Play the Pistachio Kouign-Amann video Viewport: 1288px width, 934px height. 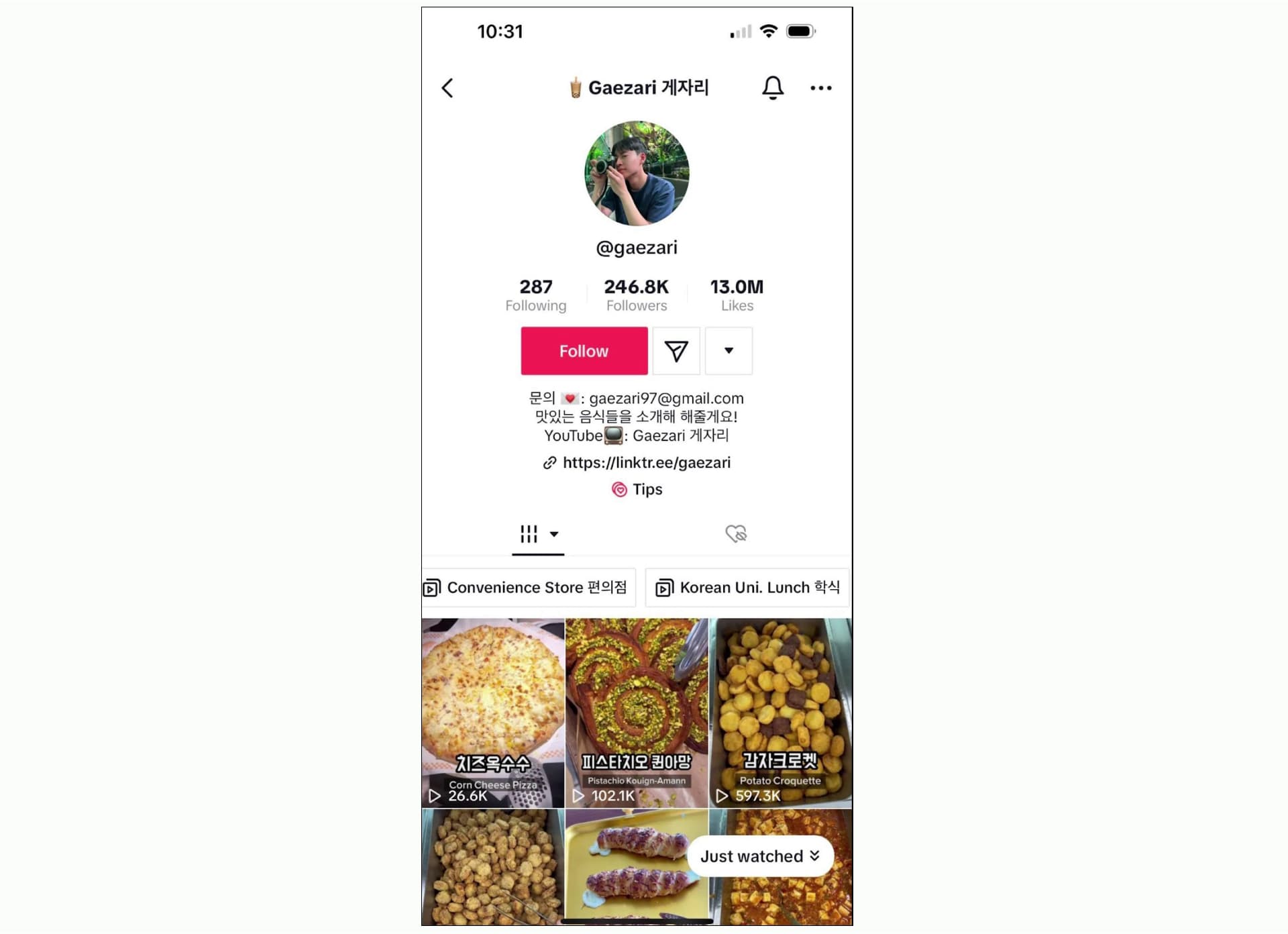(637, 711)
